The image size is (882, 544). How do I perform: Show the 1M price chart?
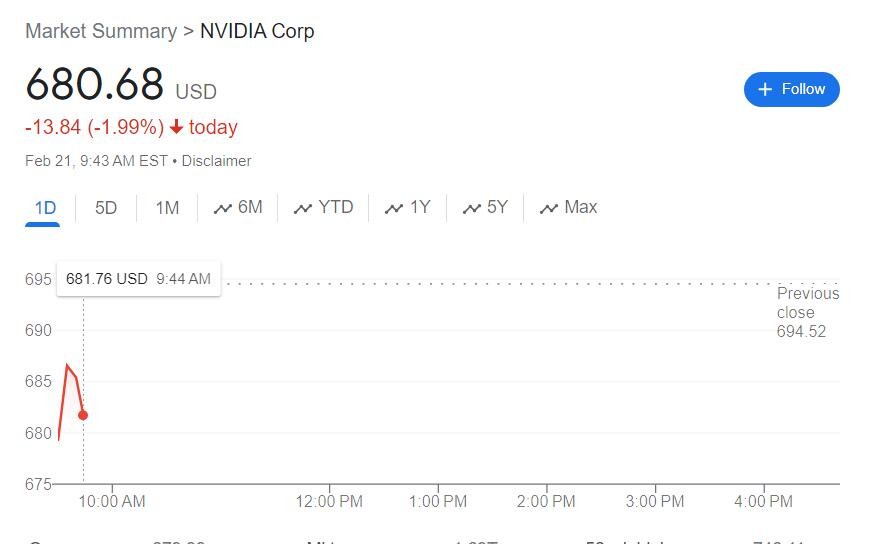tap(167, 208)
